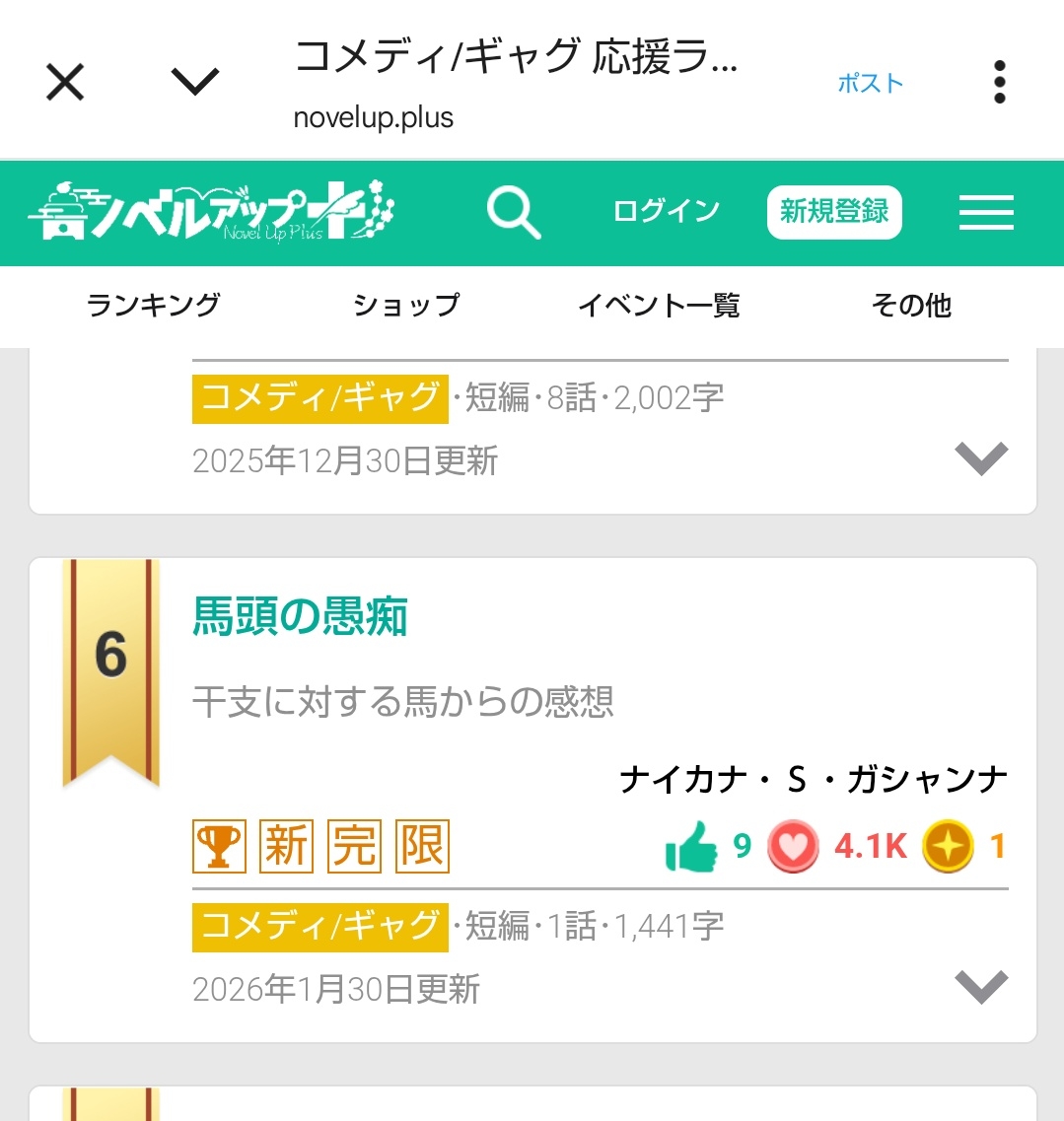Tap the 新規登録 button

tap(834, 211)
